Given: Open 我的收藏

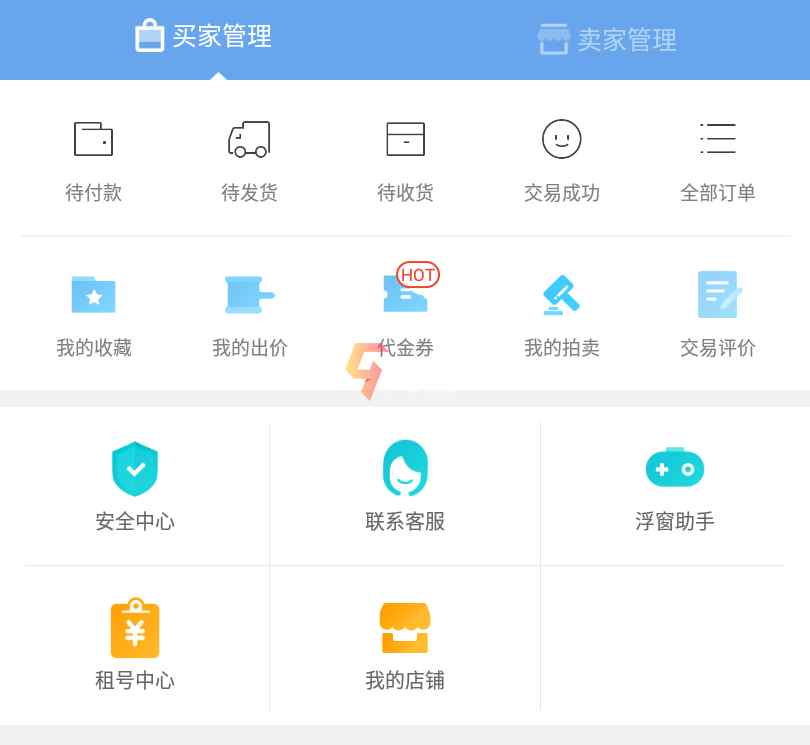Looking at the screenshot, I should pyautogui.click(x=93, y=314).
